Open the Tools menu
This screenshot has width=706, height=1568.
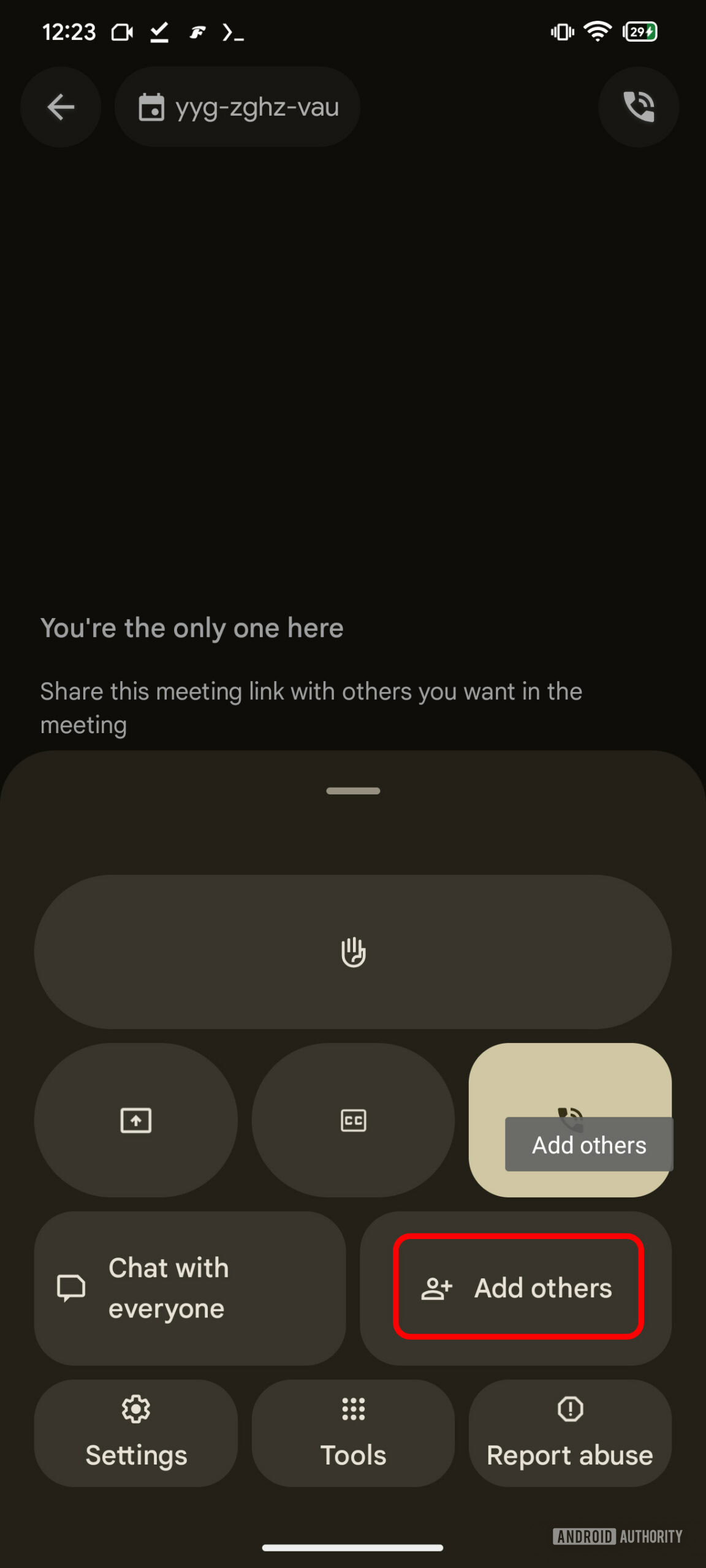coord(353,1433)
